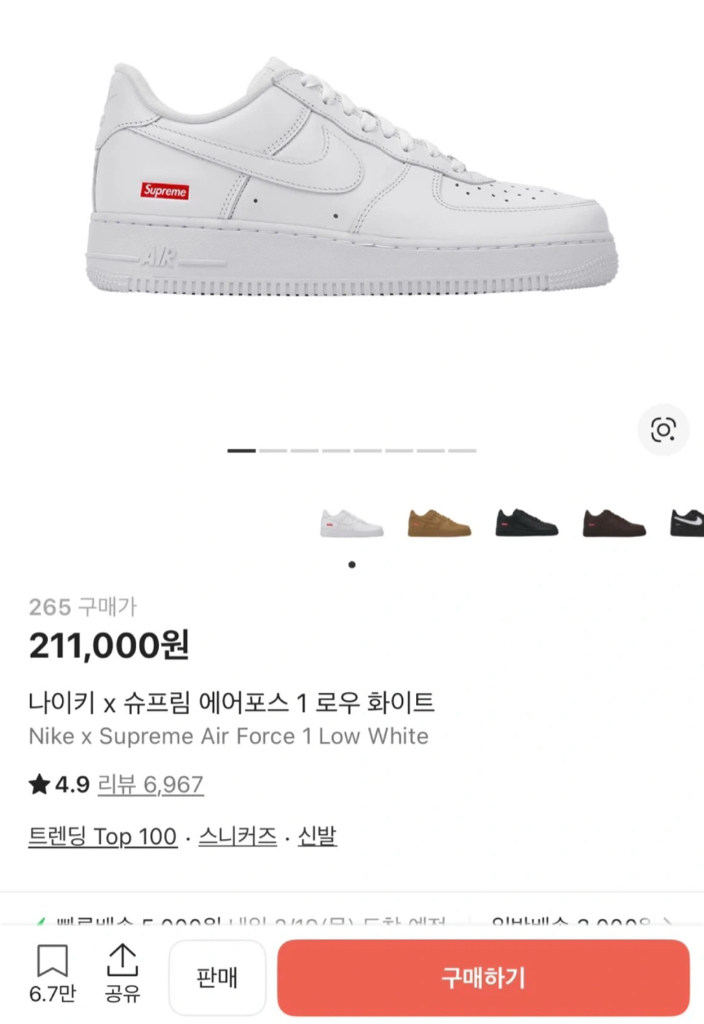Select the white colorway thumbnail
The image size is (704, 1024).
click(352, 522)
